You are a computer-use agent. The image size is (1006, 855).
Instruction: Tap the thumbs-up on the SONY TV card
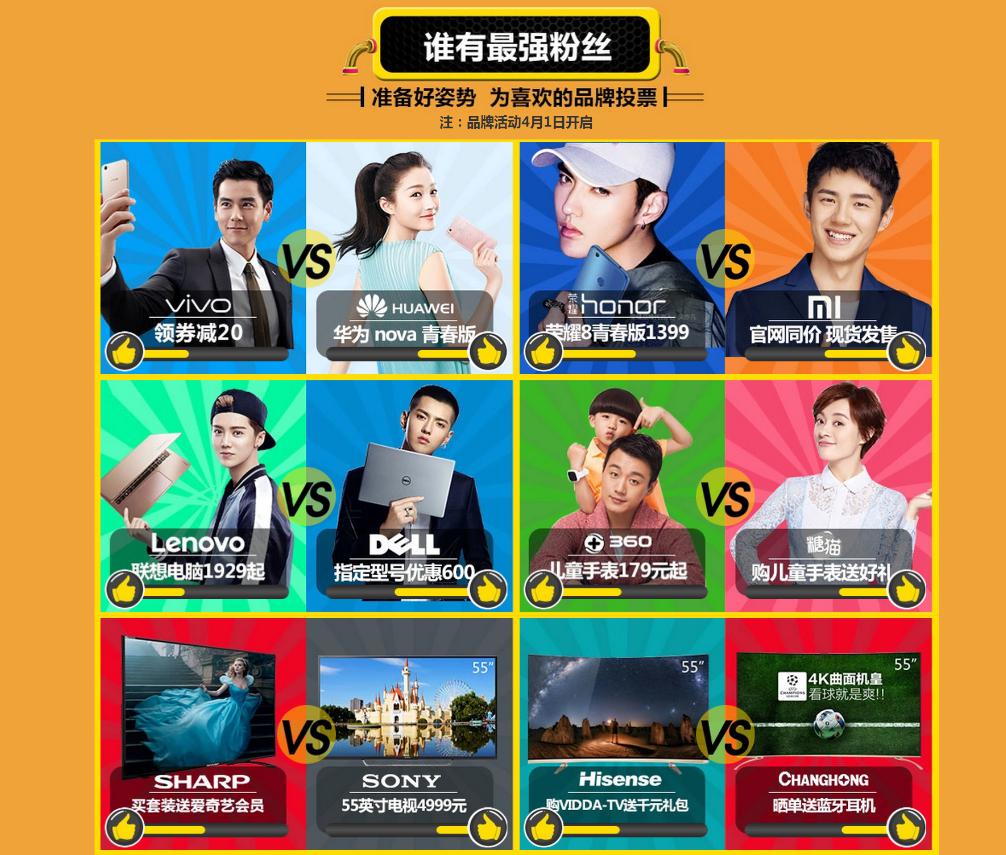click(x=488, y=827)
